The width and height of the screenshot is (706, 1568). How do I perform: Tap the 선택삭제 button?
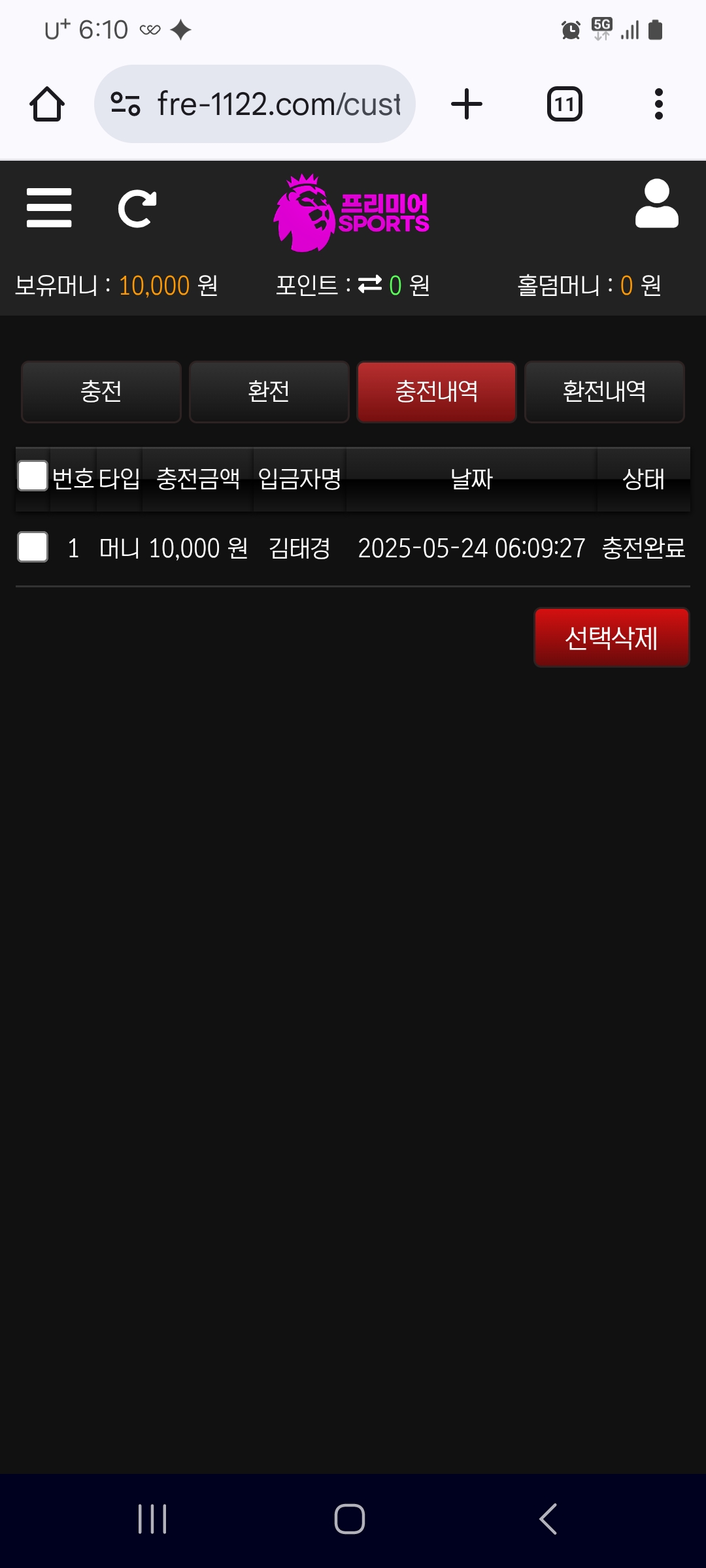point(611,638)
